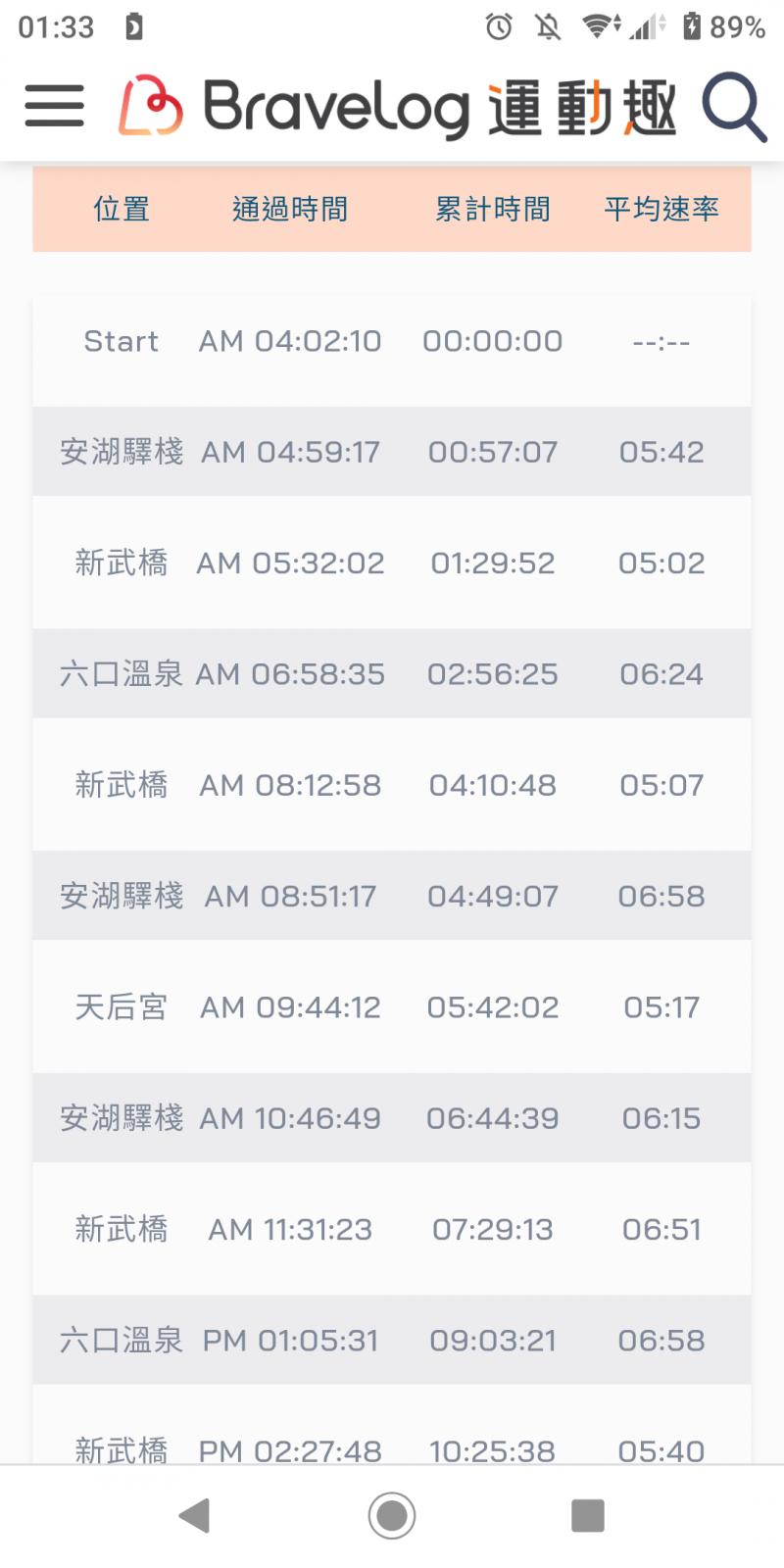The image size is (784, 1568).
Task: Tap the system home button
Action: coord(392,1515)
